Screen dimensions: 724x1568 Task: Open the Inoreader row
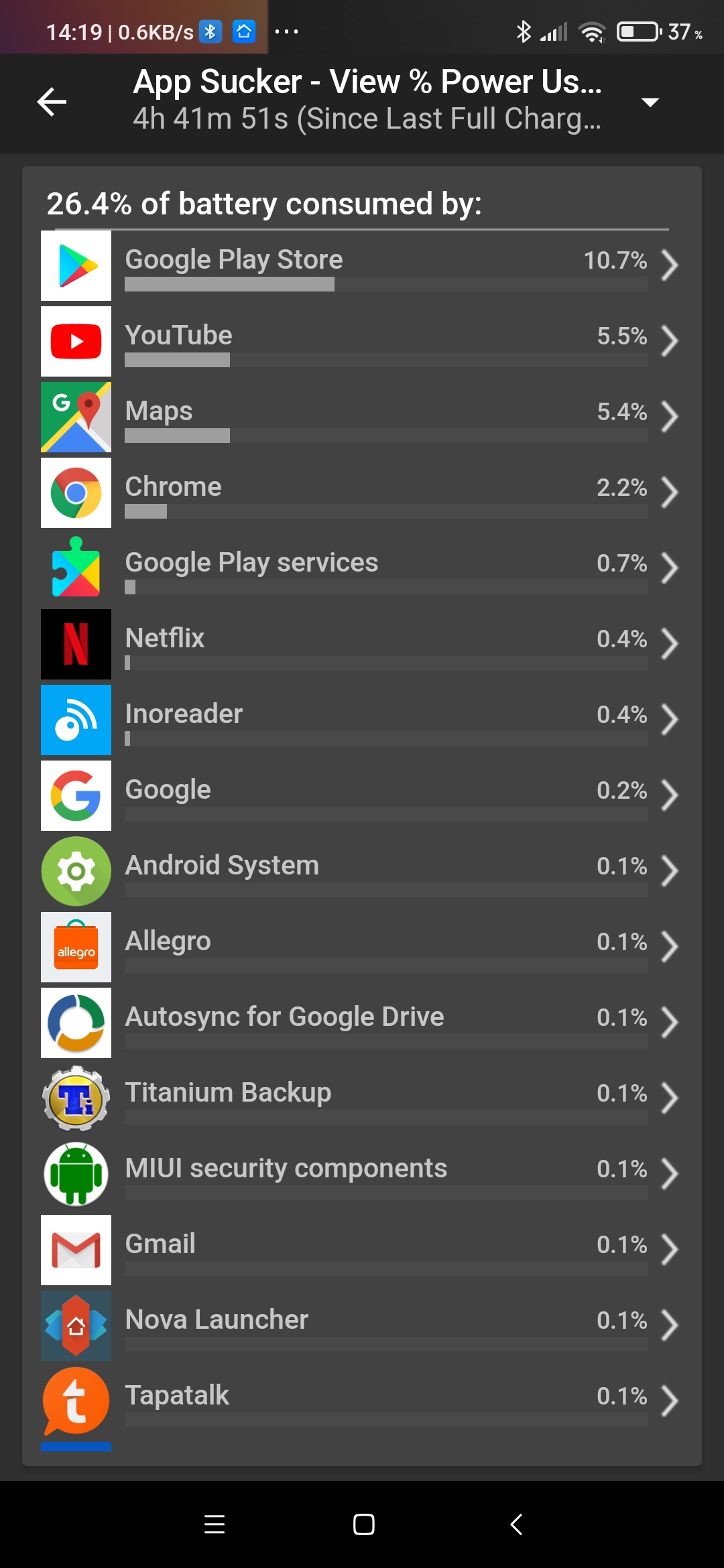click(362, 720)
